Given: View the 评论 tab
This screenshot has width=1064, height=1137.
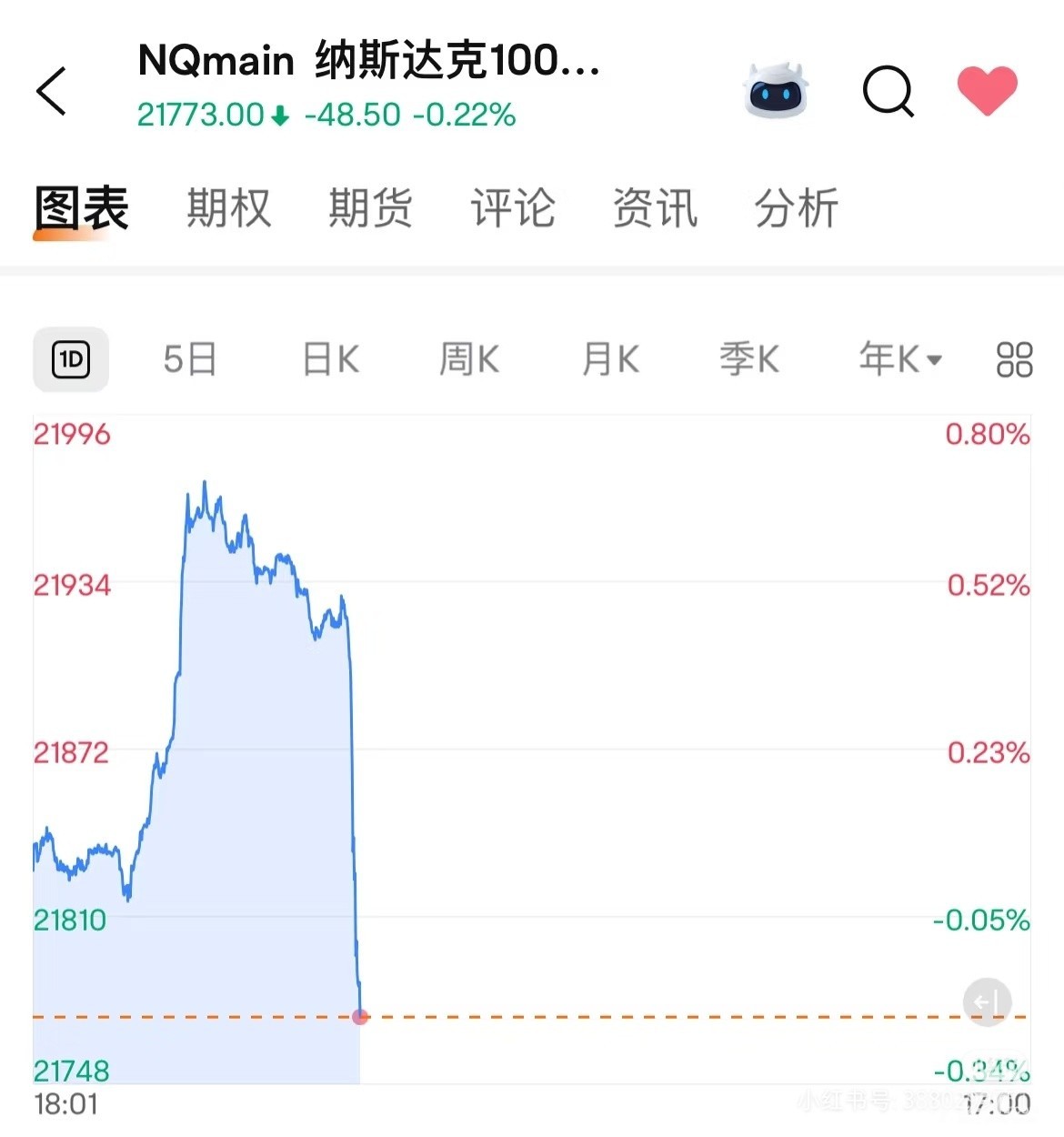Looking at the screenshot, I should 512,208.
